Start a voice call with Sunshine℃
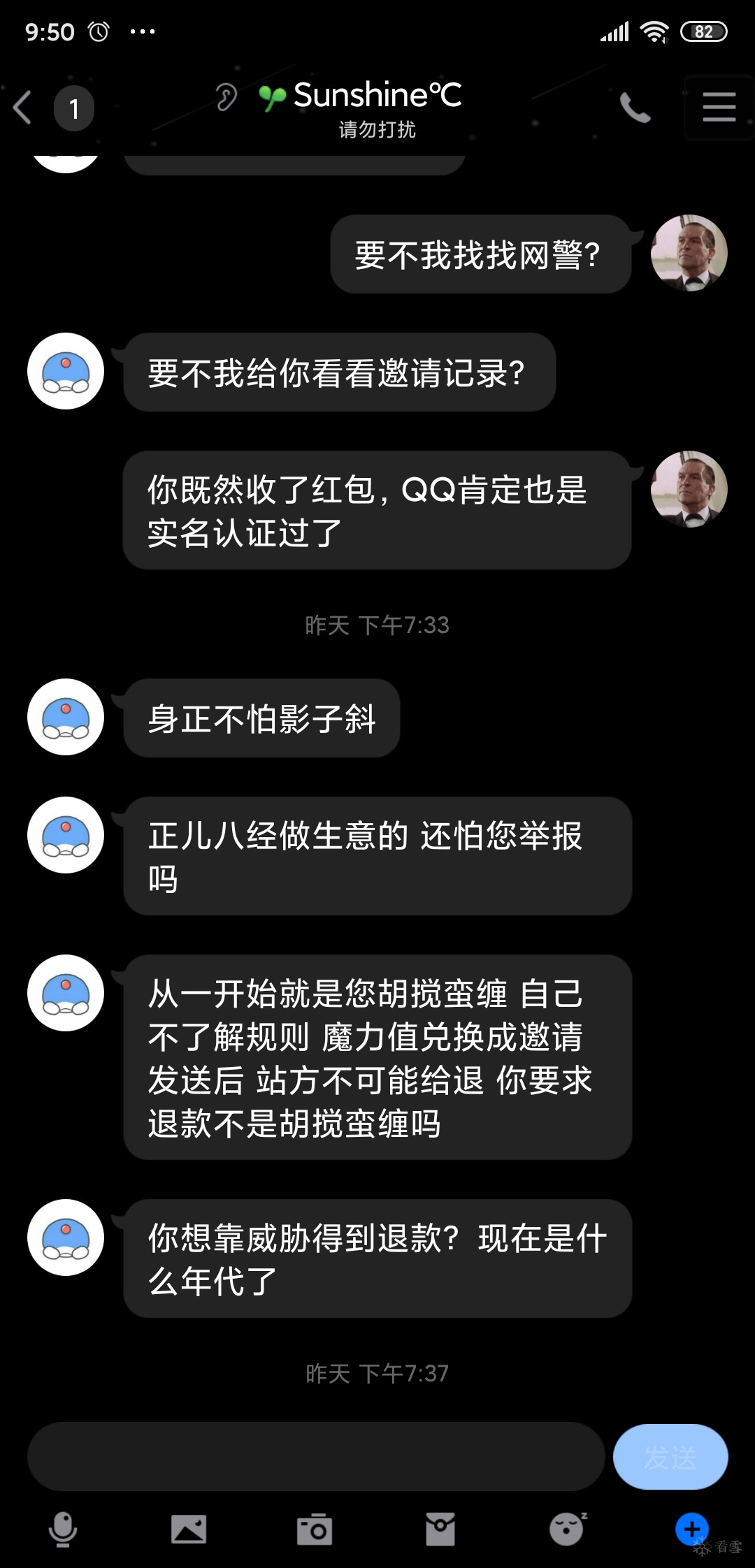This screenshot has width=755, height=1568. 635,108
